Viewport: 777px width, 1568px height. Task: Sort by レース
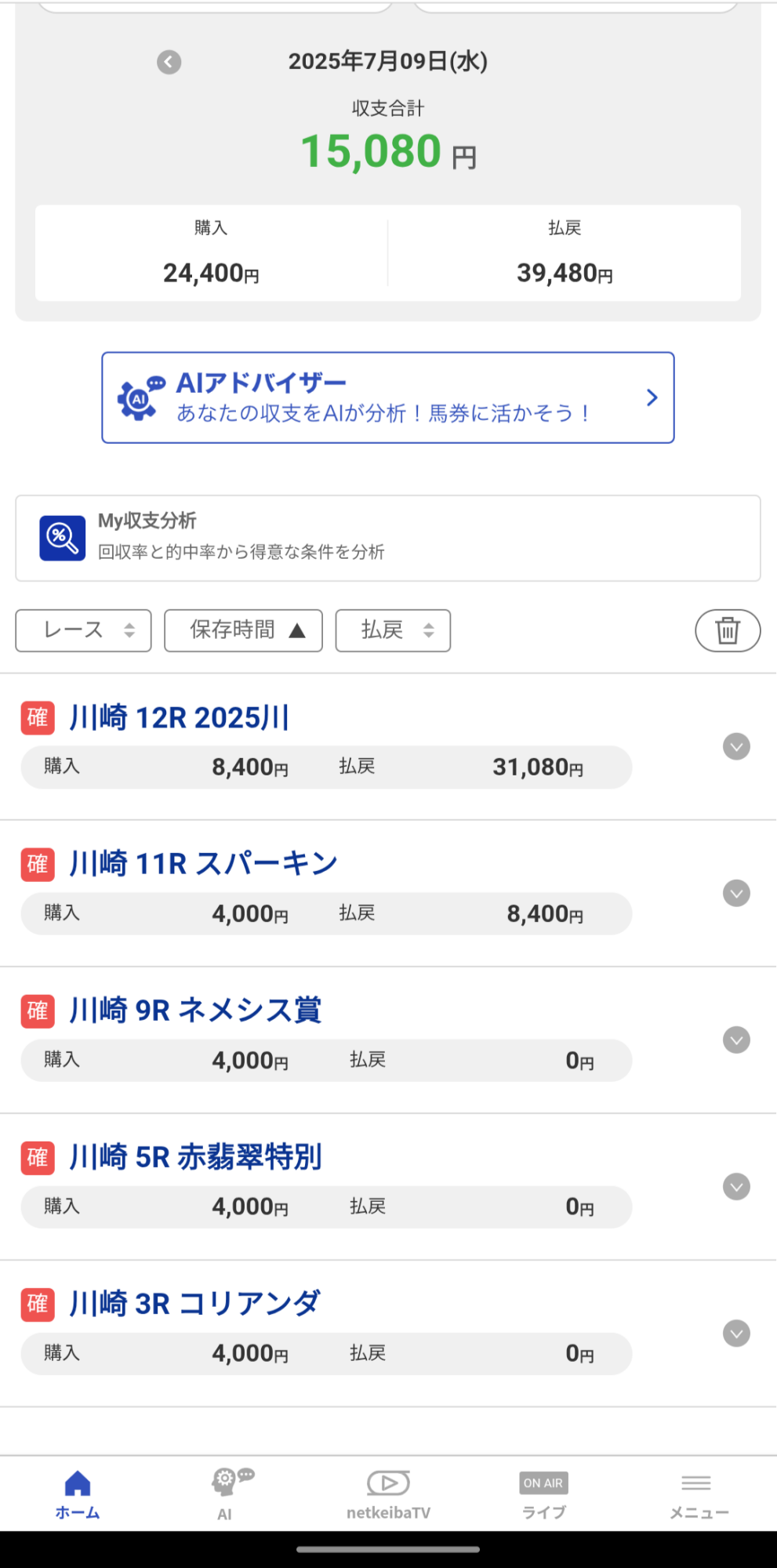click(83, 630)
